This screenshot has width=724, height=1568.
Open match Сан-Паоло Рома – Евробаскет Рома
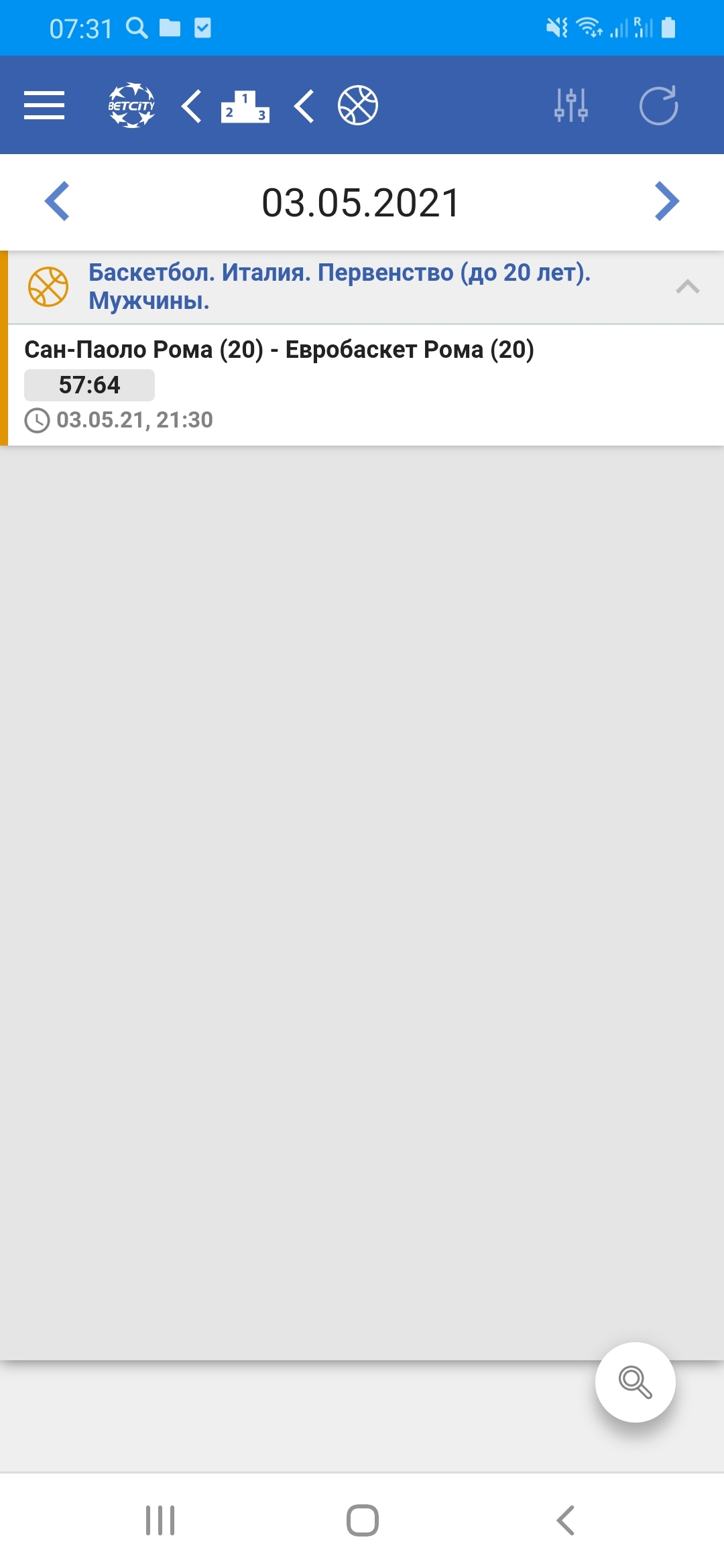279,350
